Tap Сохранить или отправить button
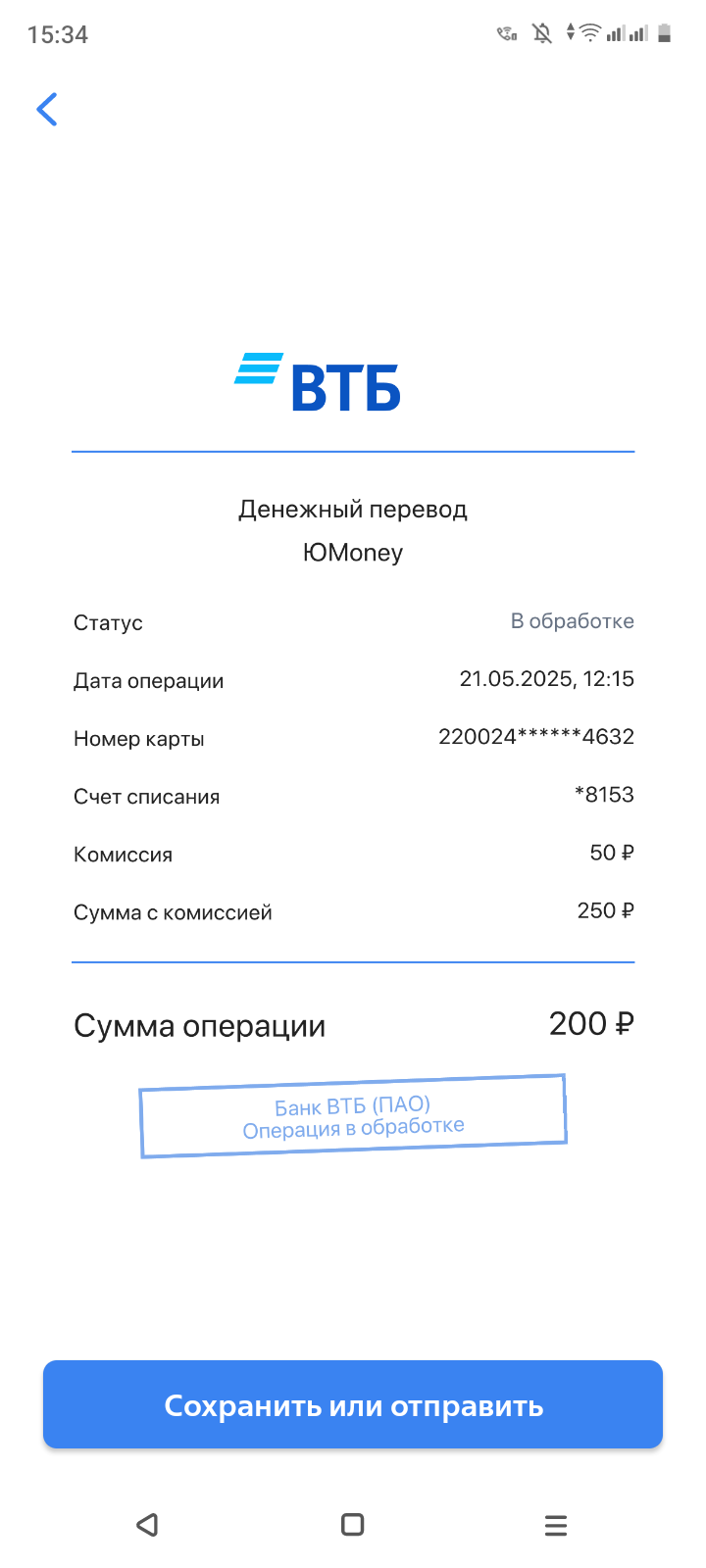The image size is (706, 1568). pyautogui.click(x=353, y=1404)
